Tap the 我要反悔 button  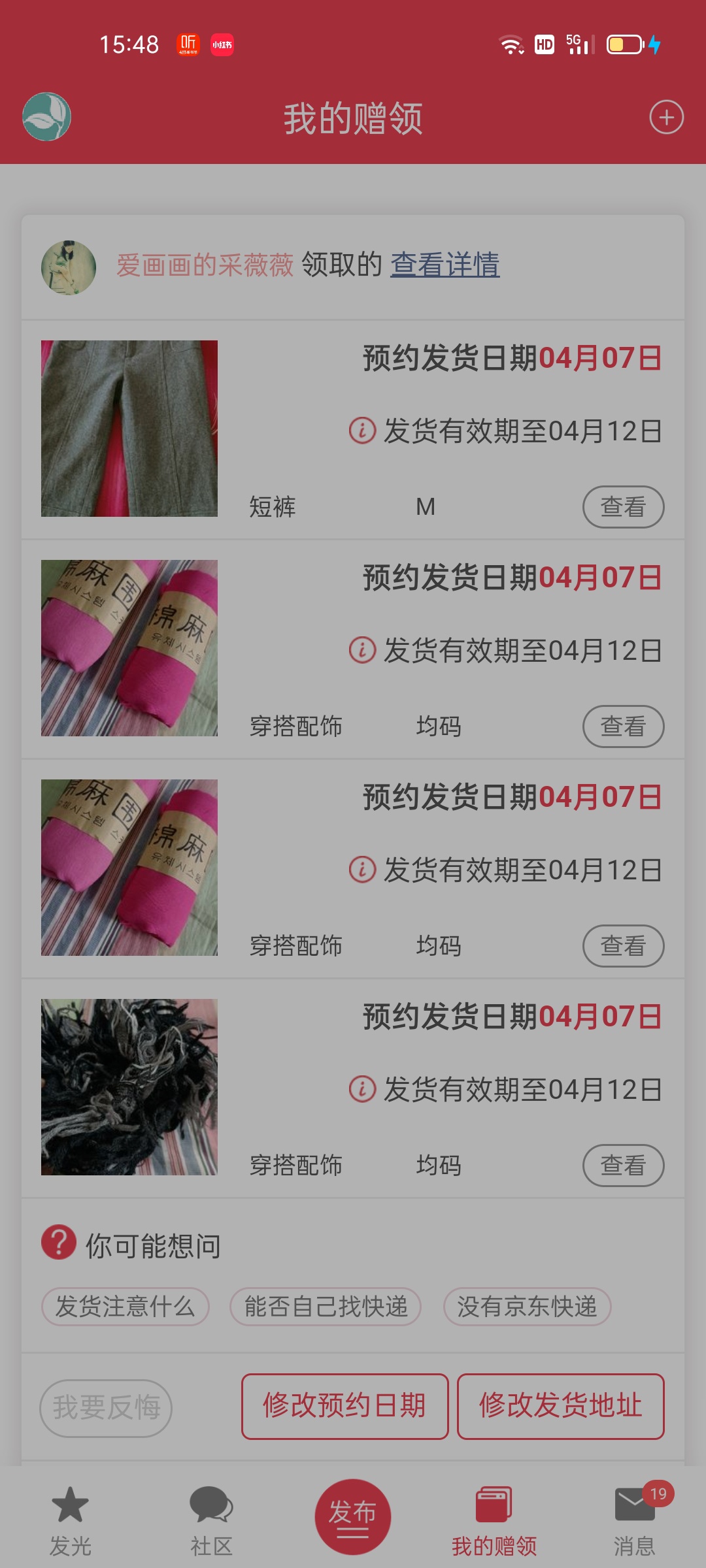(x=106, y=1408)
